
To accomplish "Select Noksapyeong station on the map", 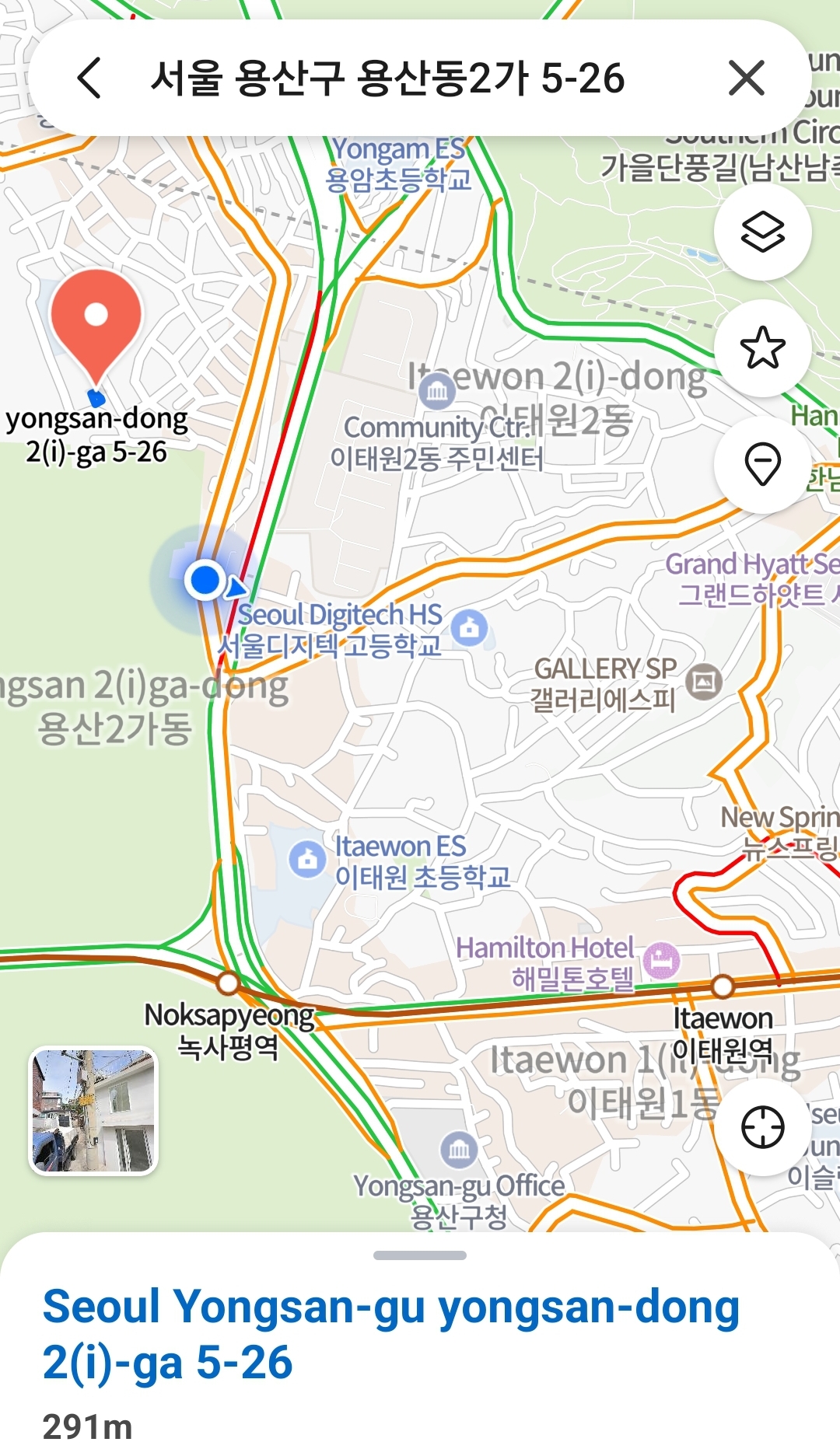I will [228, 983].
